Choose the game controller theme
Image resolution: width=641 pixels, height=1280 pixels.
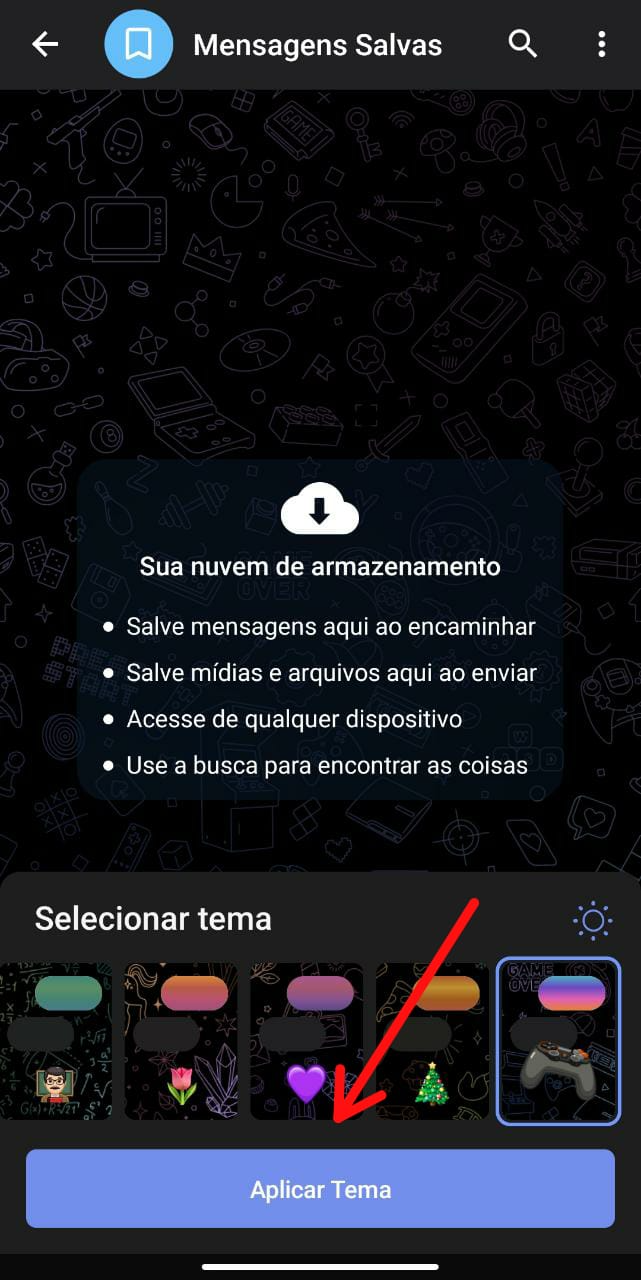pos(559,1041)
